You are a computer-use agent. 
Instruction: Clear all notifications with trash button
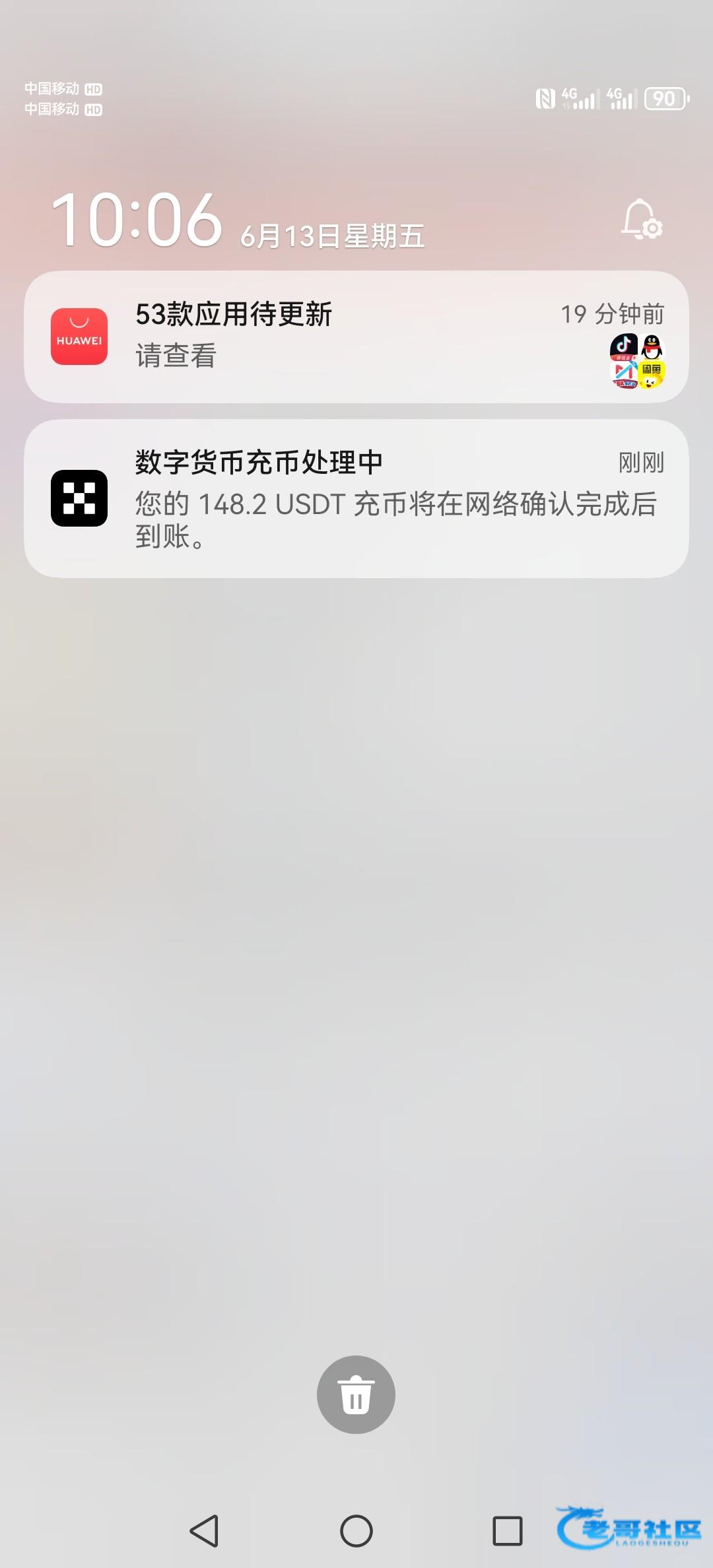click(x=356, y=1394)
